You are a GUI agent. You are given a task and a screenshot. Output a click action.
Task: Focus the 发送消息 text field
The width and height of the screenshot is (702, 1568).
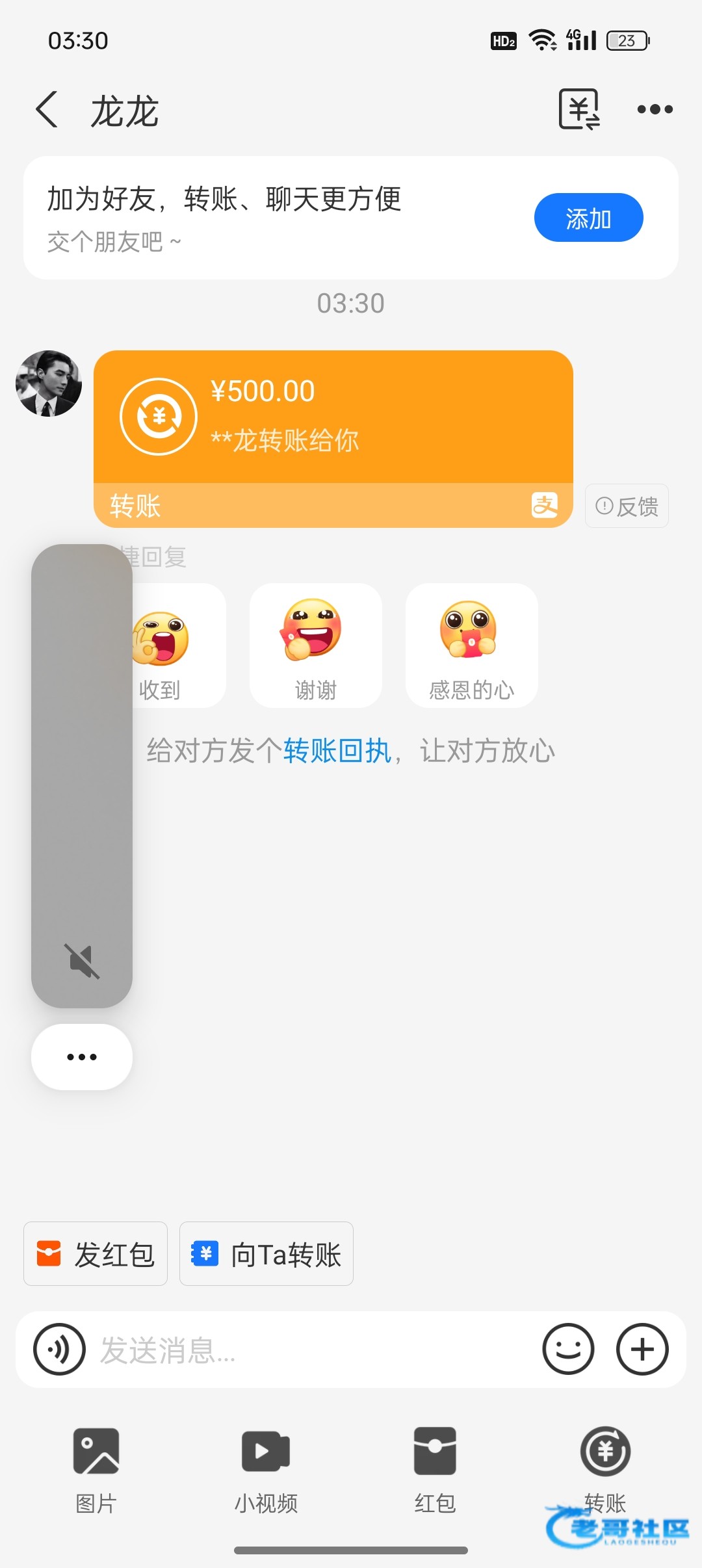pyautogui.click(x=312, y=1350)
